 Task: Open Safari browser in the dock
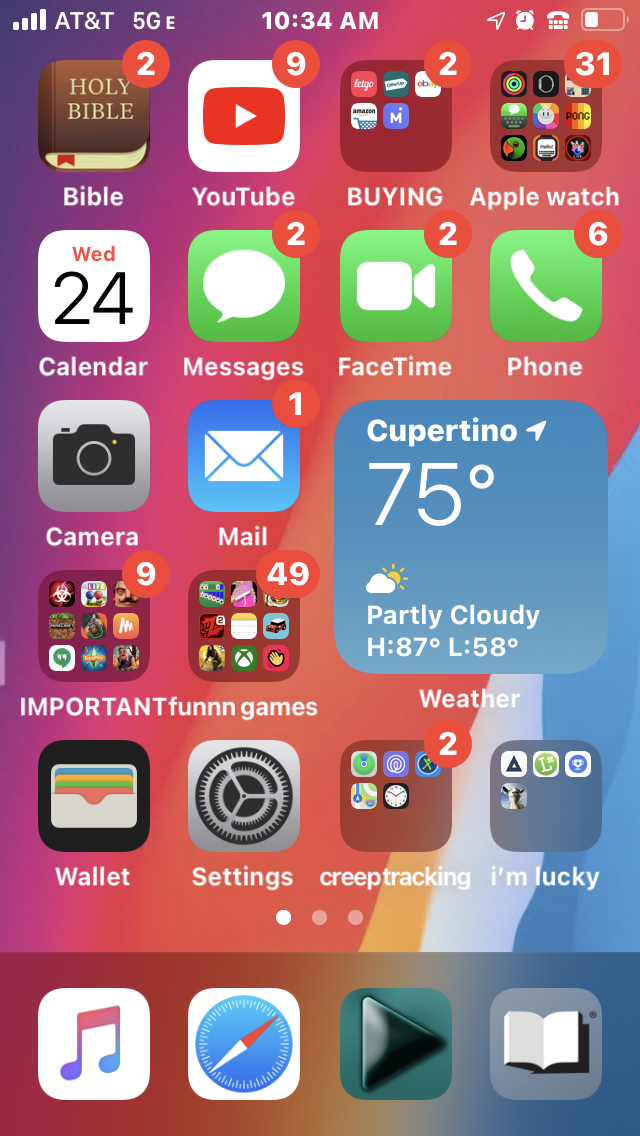point(244,1044)
